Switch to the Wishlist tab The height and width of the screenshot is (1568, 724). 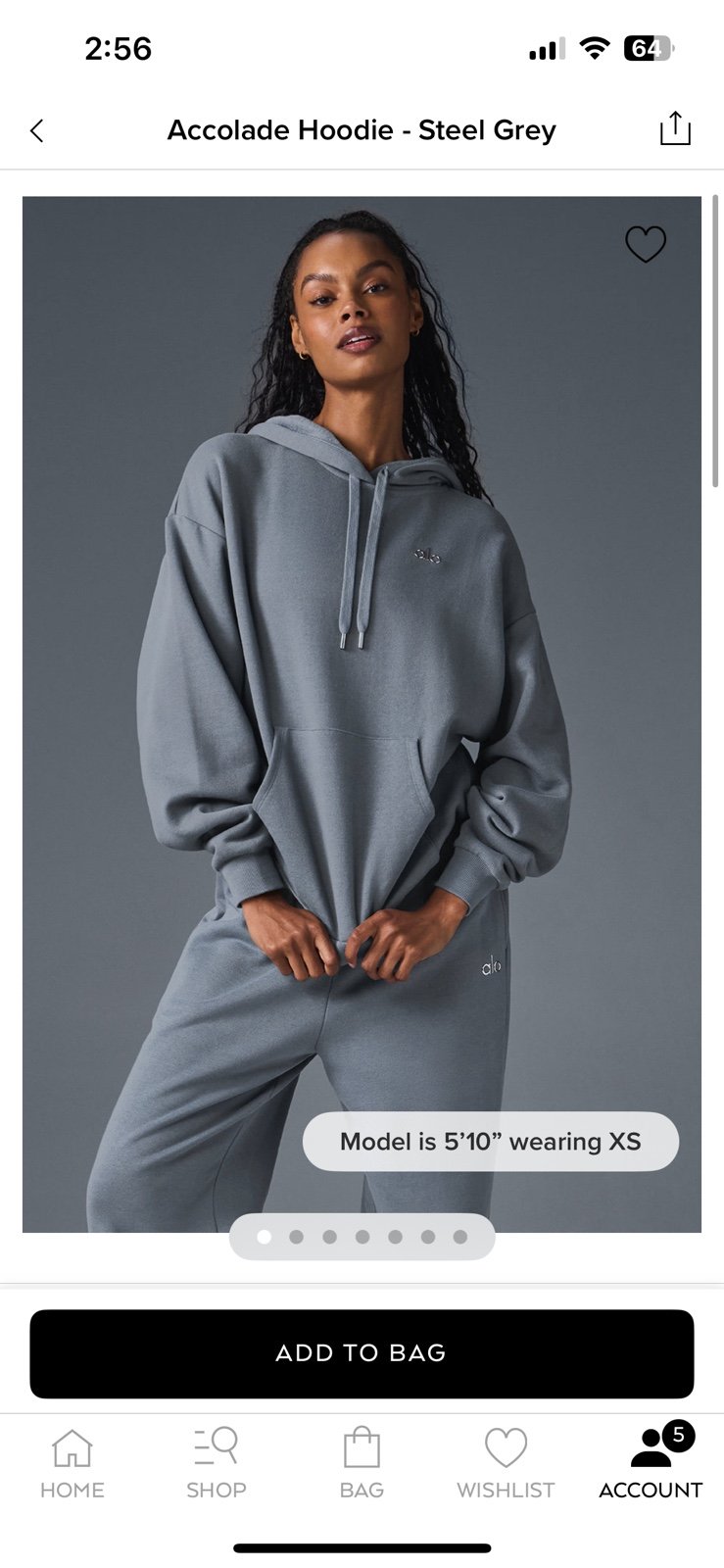tap(506, 1463)
